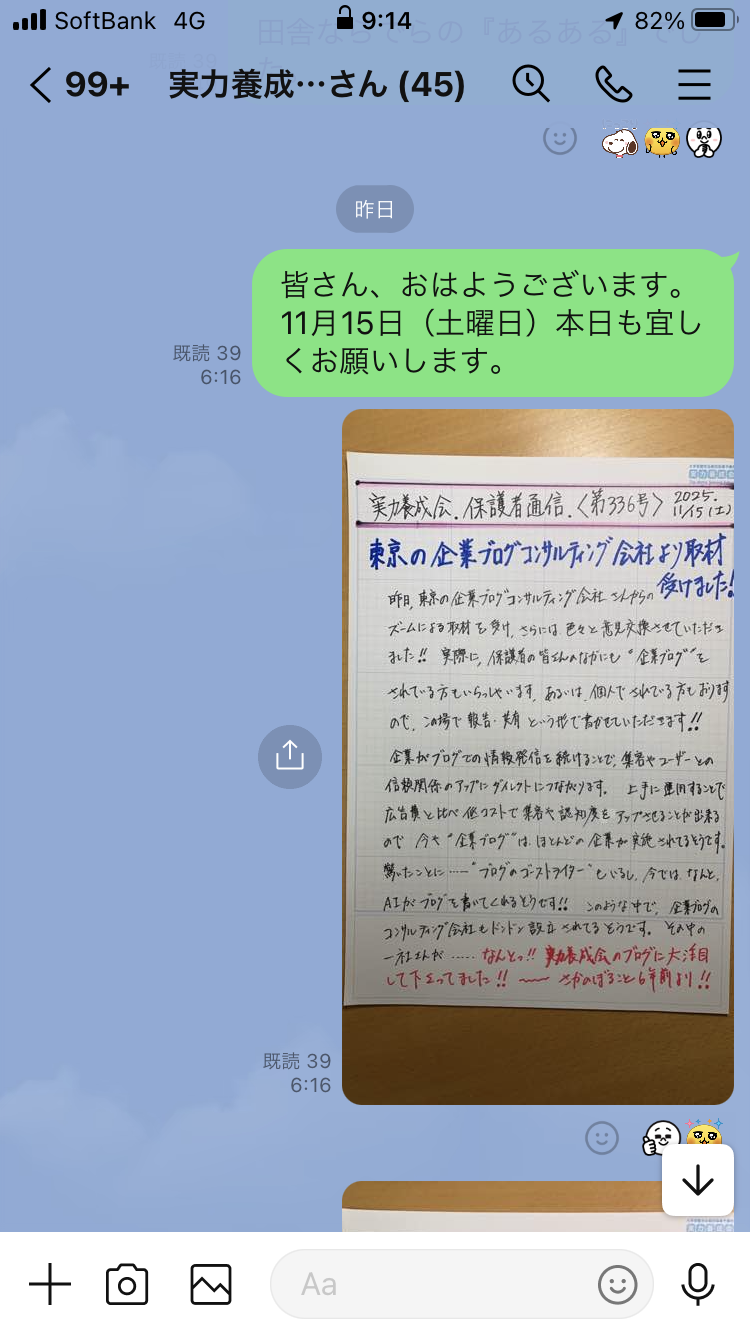Search within this chat

(531, 85)
